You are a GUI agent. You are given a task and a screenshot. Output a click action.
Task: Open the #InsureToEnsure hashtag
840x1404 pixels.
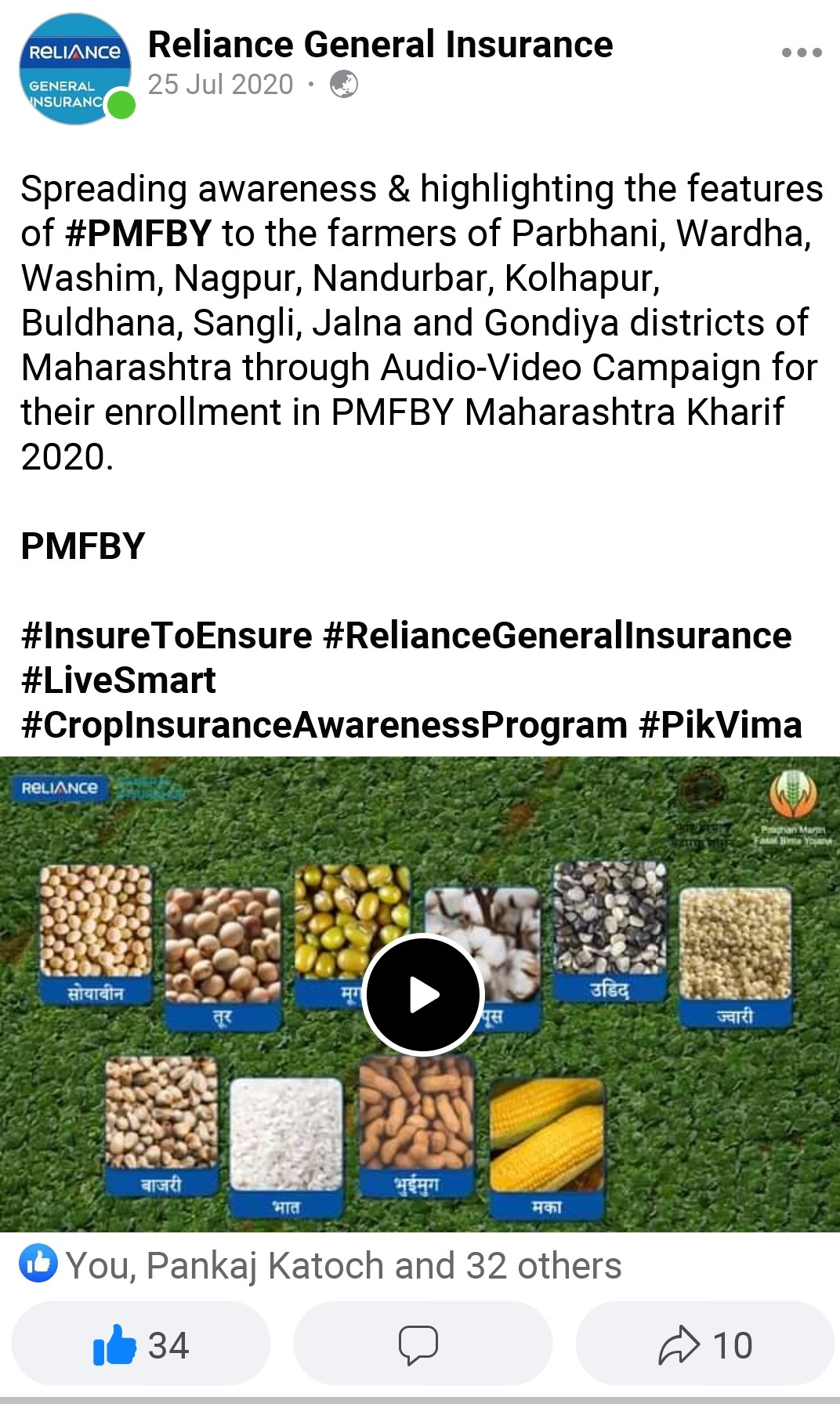166,636
